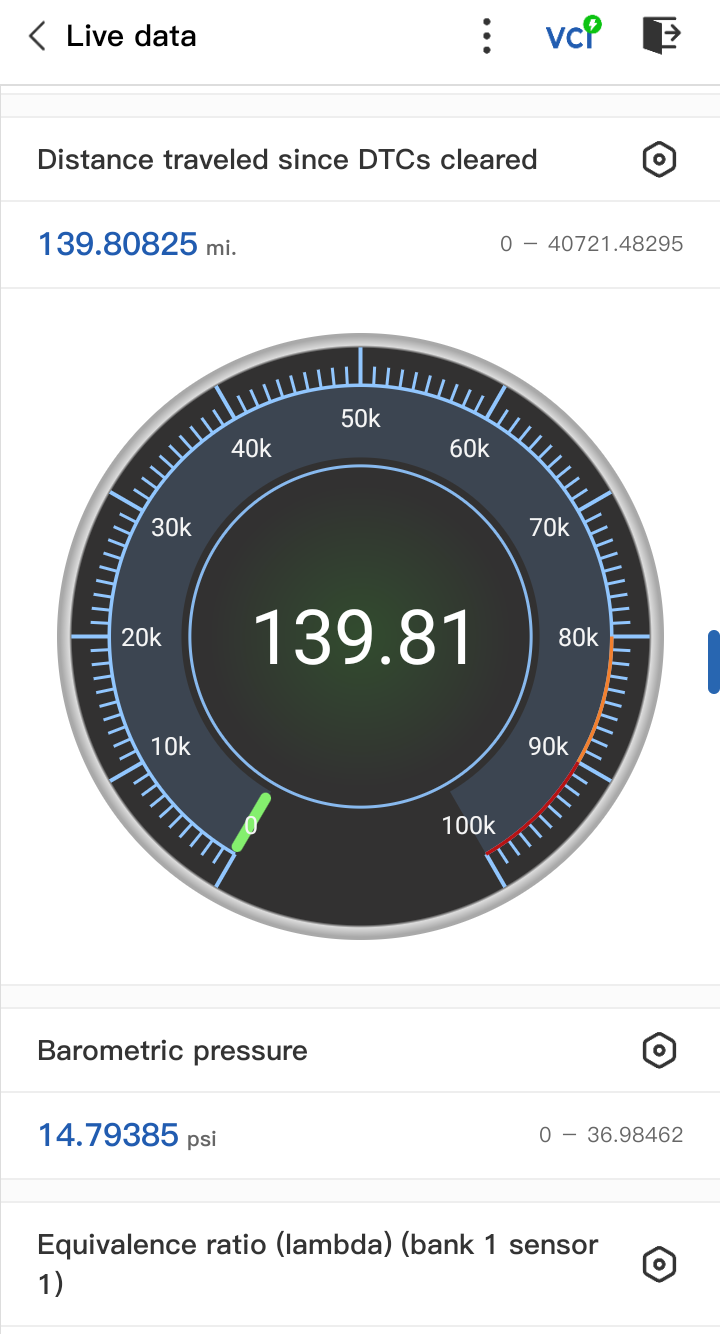Tap the Distance traveled value row
The width and height of the screenshot is (720, 1334).
(360, 244)
